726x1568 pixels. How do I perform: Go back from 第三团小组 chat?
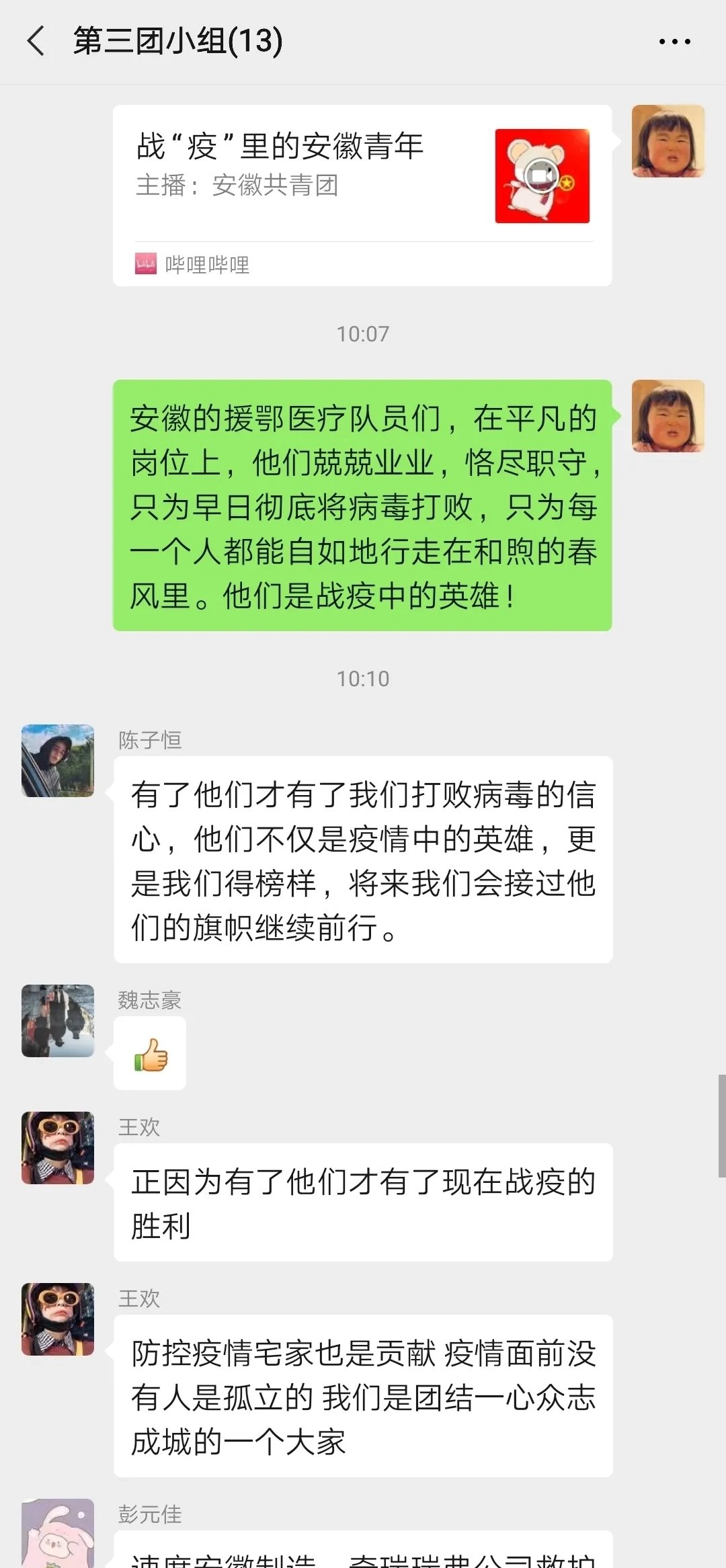(x=36, y=41)
